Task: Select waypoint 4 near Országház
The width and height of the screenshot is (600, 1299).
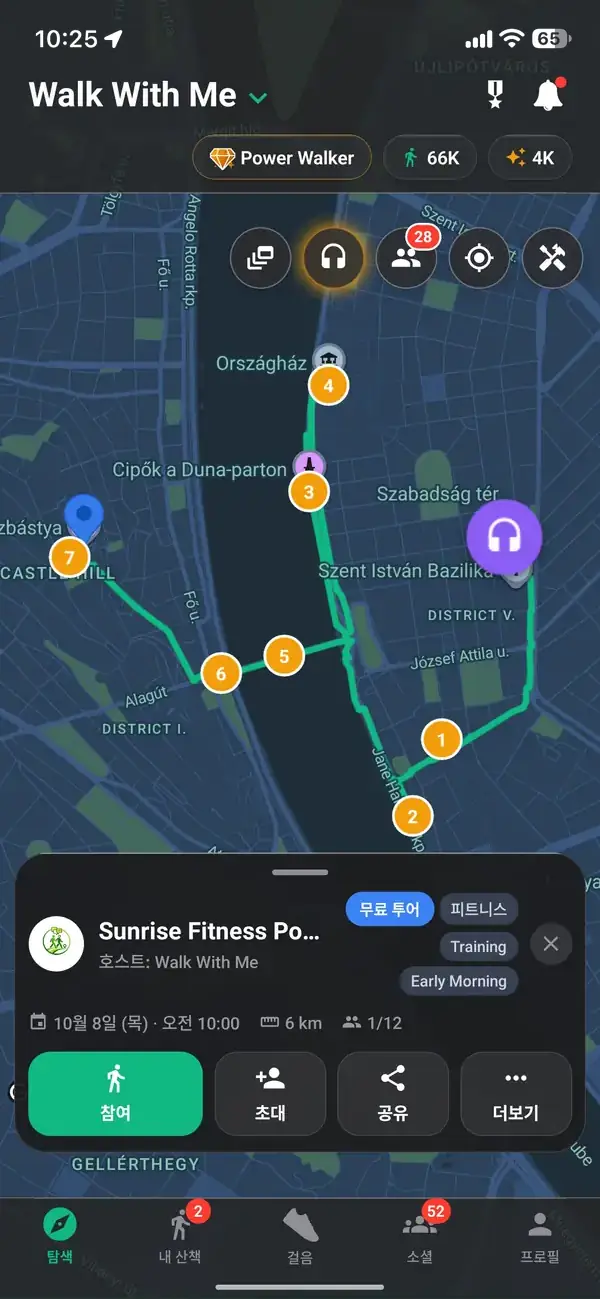Action: click(328, 385)
